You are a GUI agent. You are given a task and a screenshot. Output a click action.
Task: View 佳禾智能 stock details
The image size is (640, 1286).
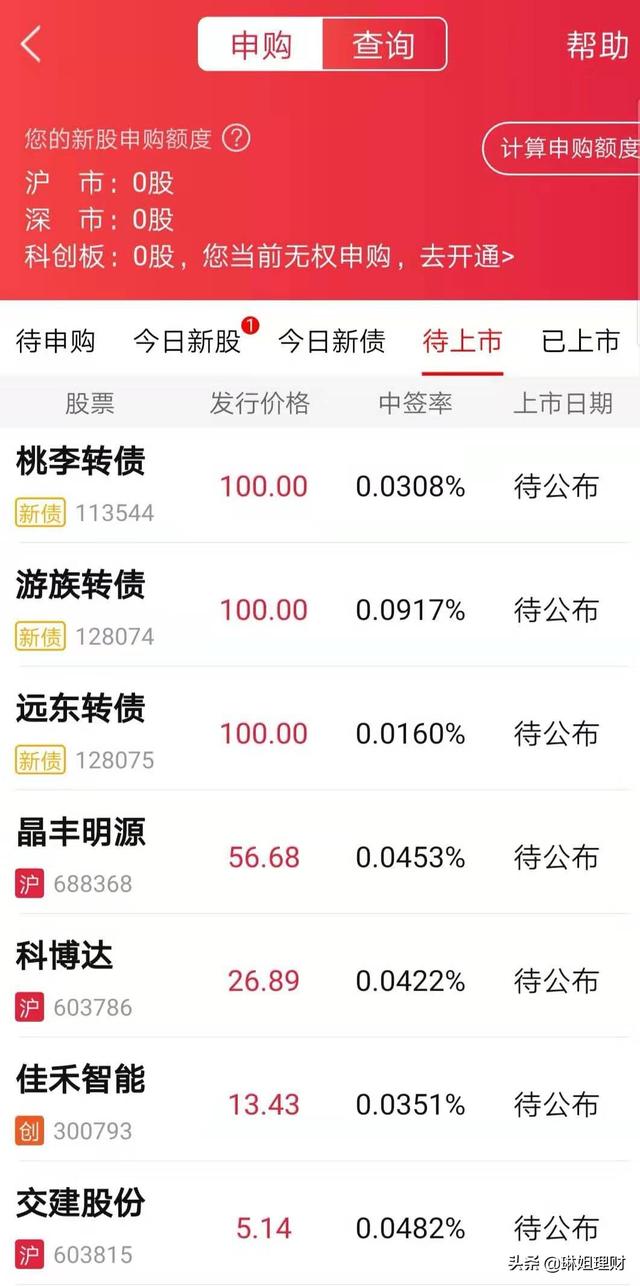320,1104
